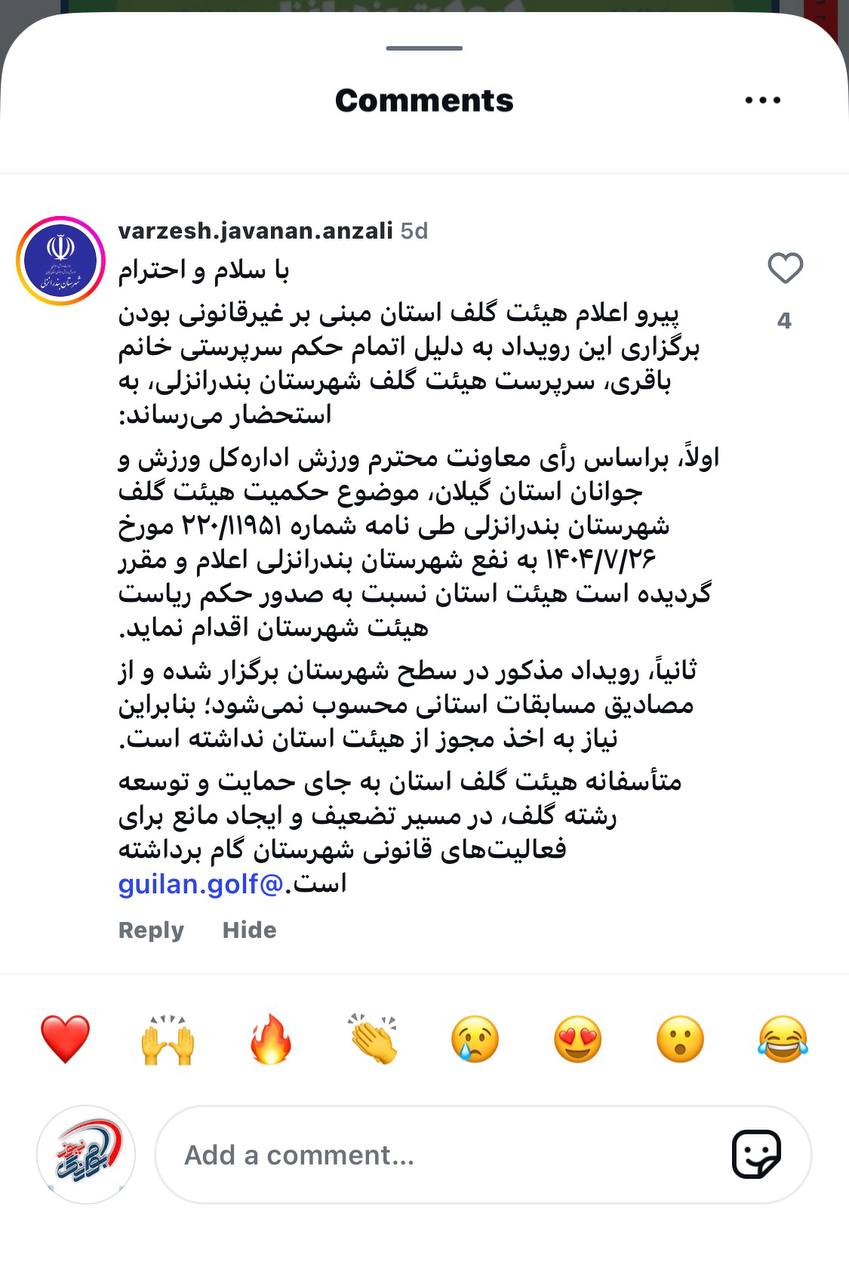Viewport: 849px width, 1280px height.
Task: Open varzesh.javanan.anzali profile picture
Action: click(x=61, y=260)
